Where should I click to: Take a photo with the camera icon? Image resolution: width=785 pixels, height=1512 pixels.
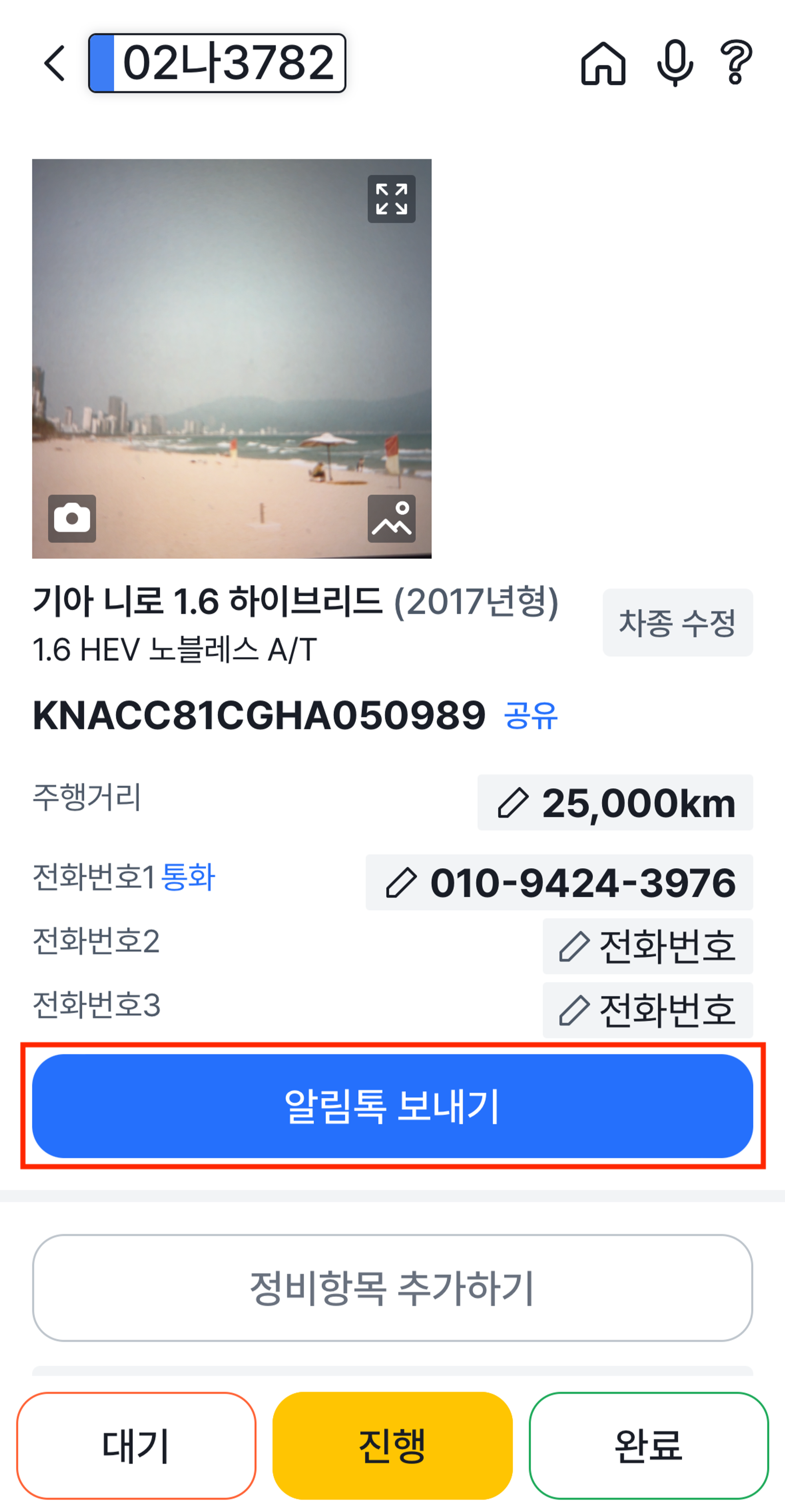pyautogui.click(x=72, y=518)
